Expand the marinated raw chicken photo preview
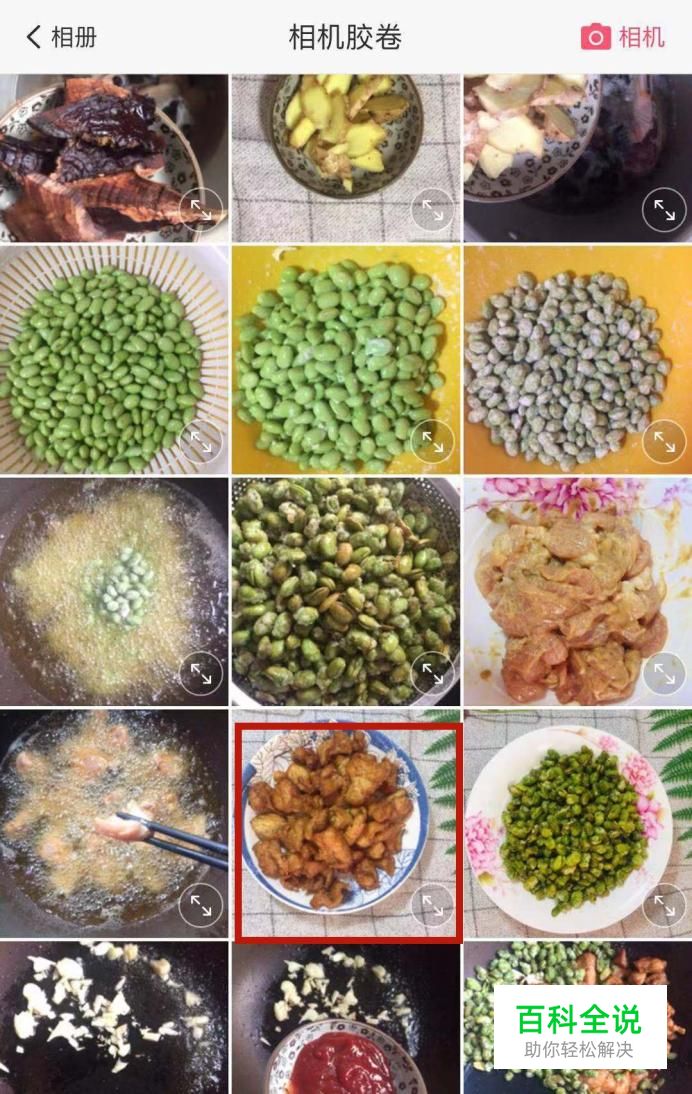This screenshot has width=692, height=1094. [664, 674]
